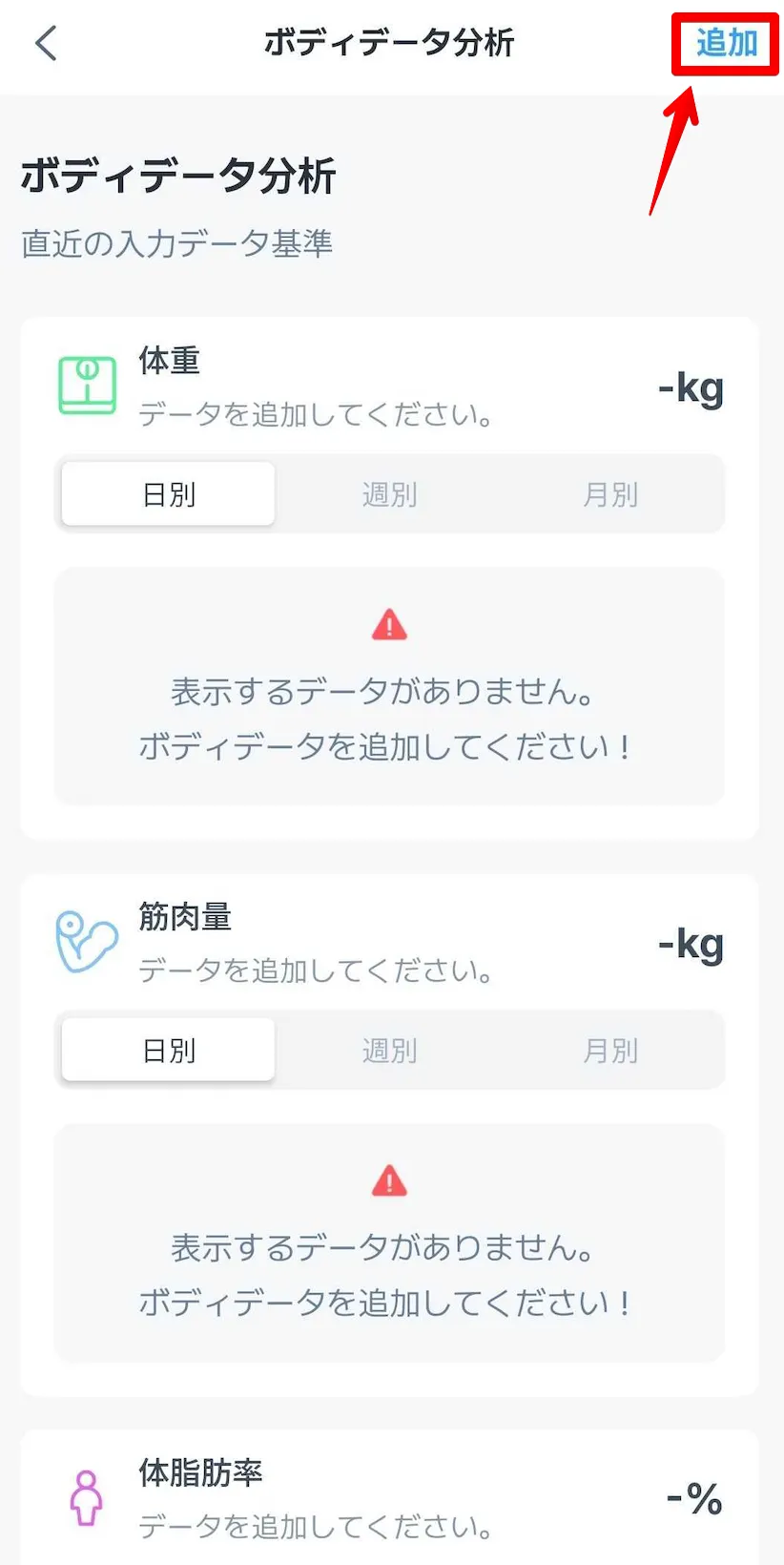Switch 体重 chart to 週別
The image size is (784, 1565).
coord(389,494)
